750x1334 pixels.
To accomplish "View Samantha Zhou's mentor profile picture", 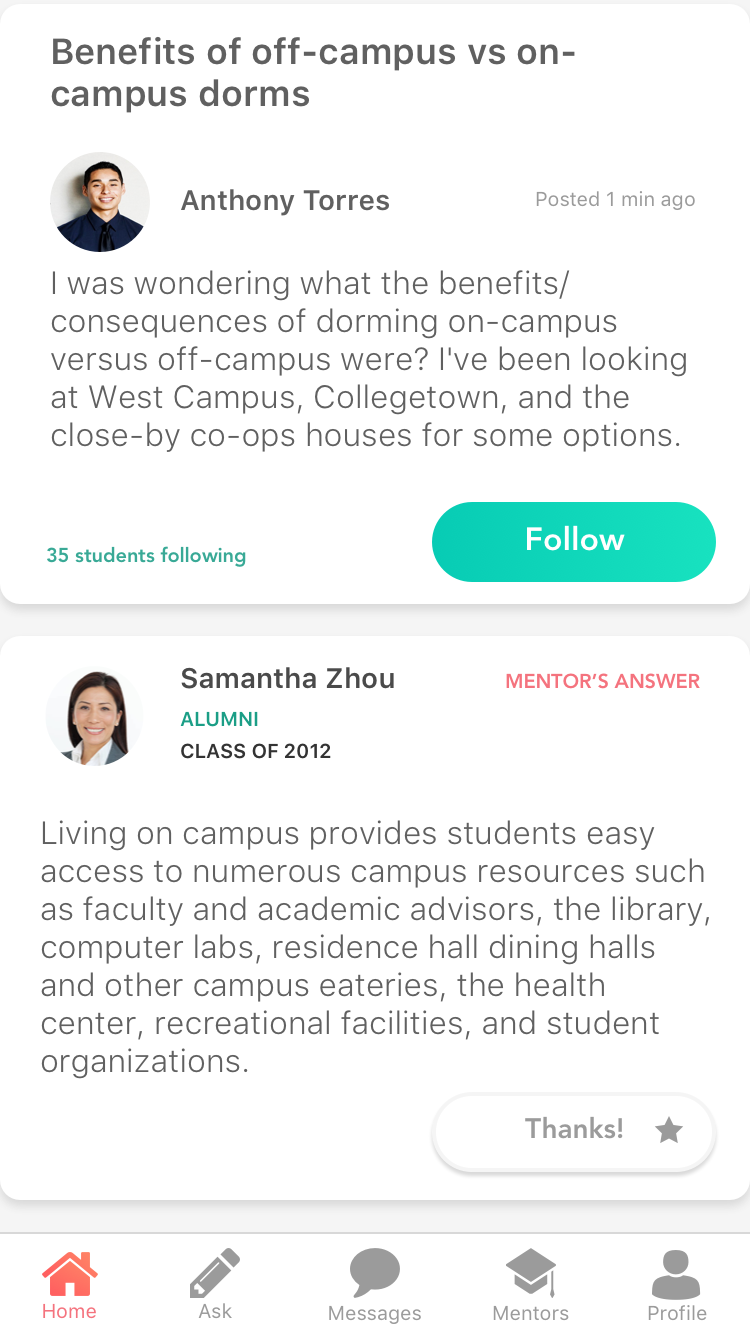I will pos(94,717).
